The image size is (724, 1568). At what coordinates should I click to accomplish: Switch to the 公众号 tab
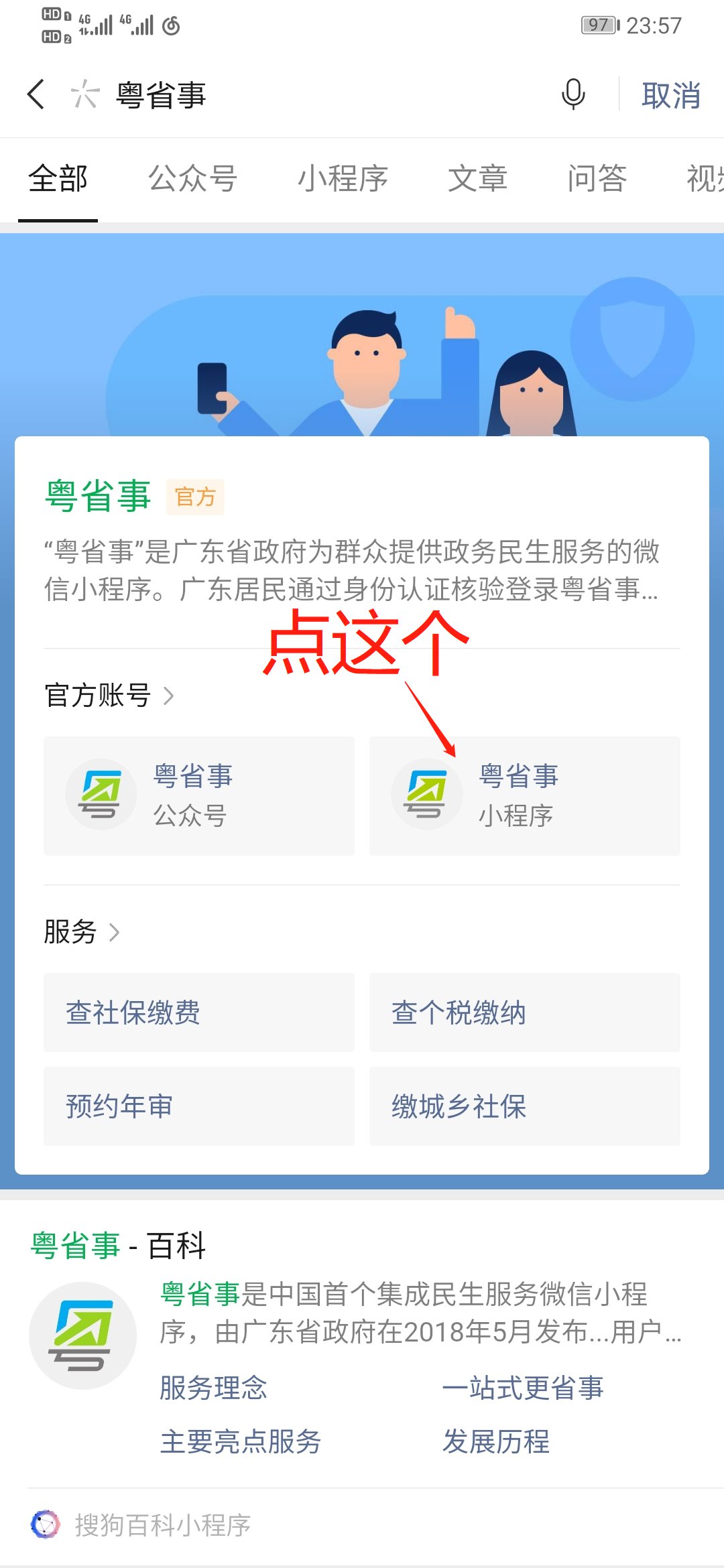[192, 179]
